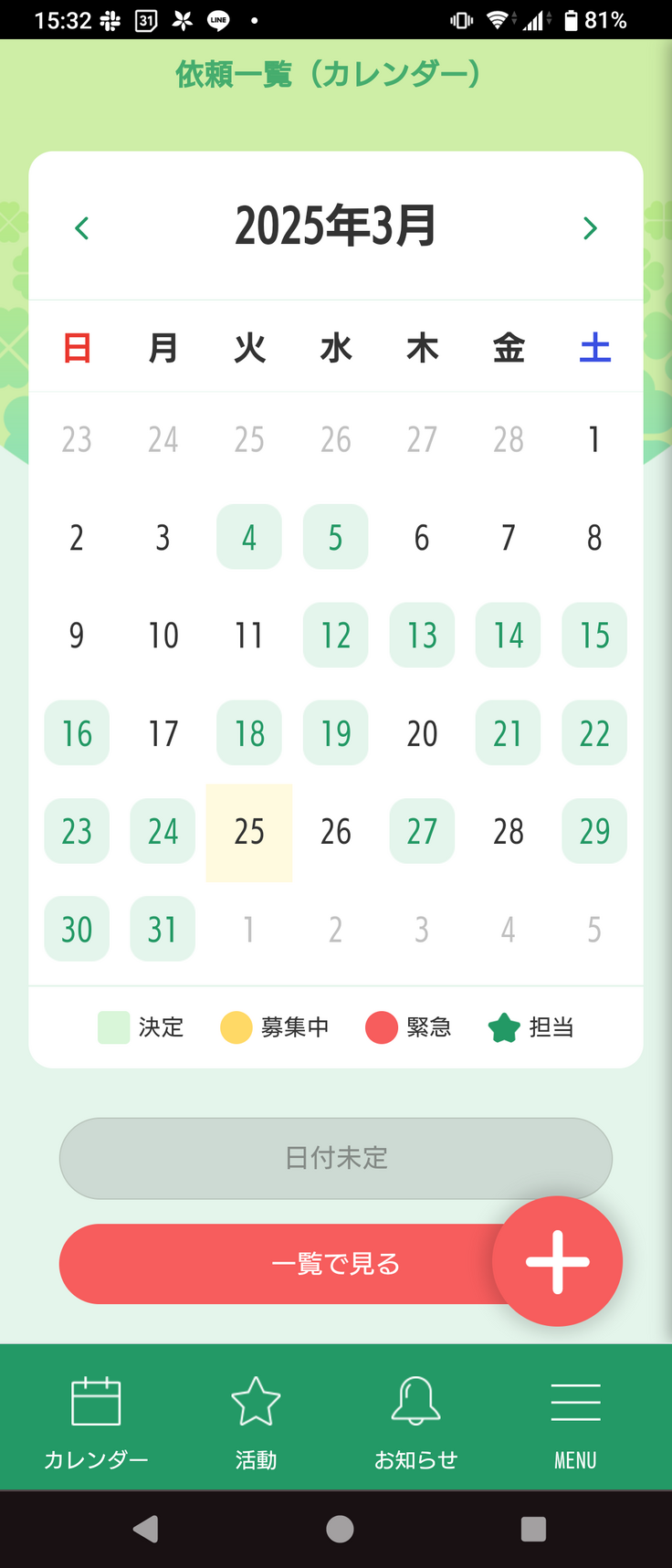Viewport: 672px width, 1568px height.
Task: Select March 31 on the calendar
Action: (x=163, y=929)
